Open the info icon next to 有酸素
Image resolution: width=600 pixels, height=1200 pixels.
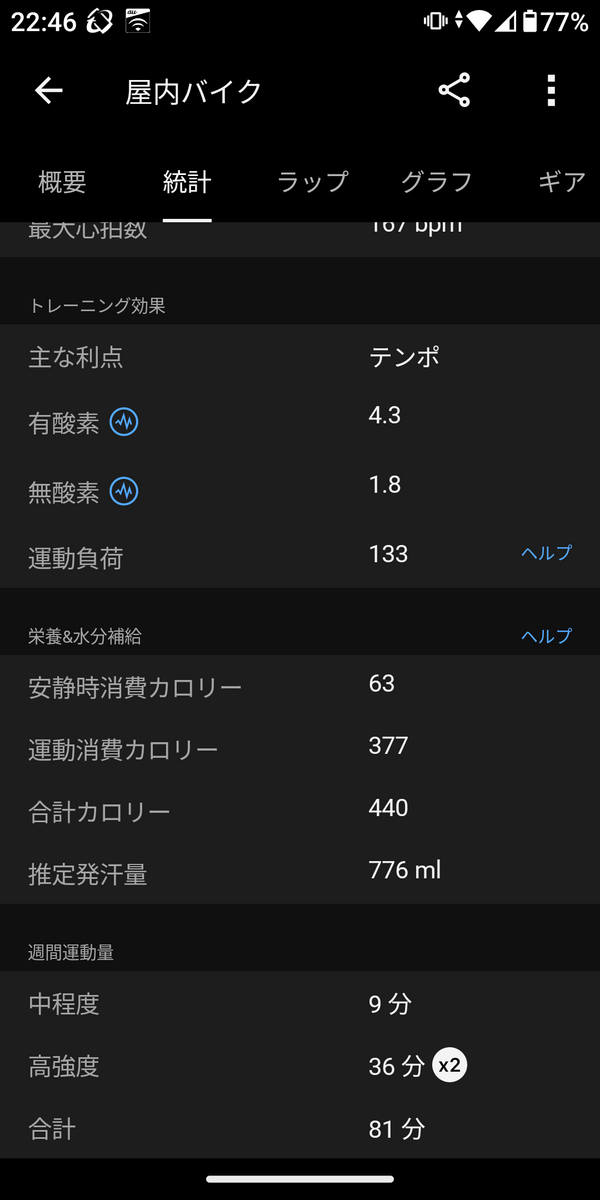pos(124,422)
